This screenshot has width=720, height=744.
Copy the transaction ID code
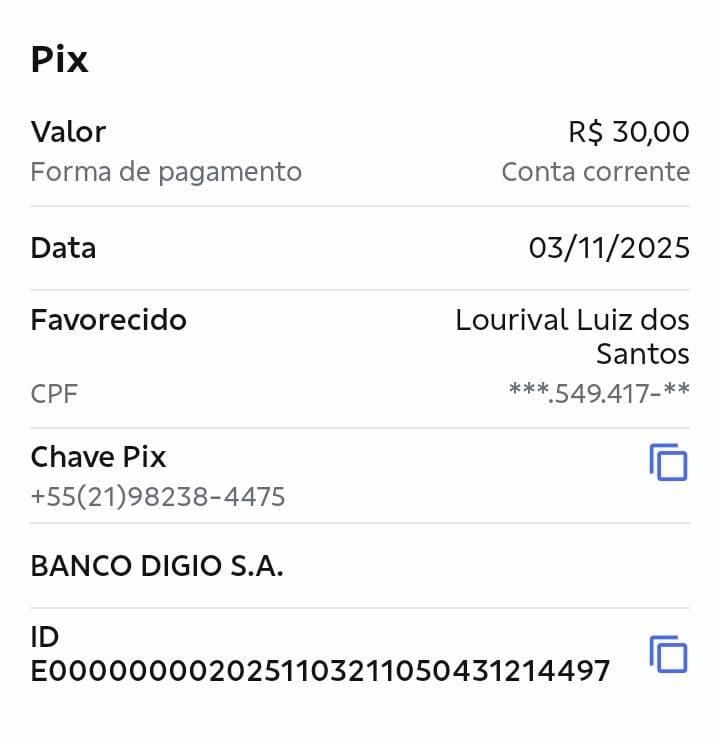coord(668,654)
